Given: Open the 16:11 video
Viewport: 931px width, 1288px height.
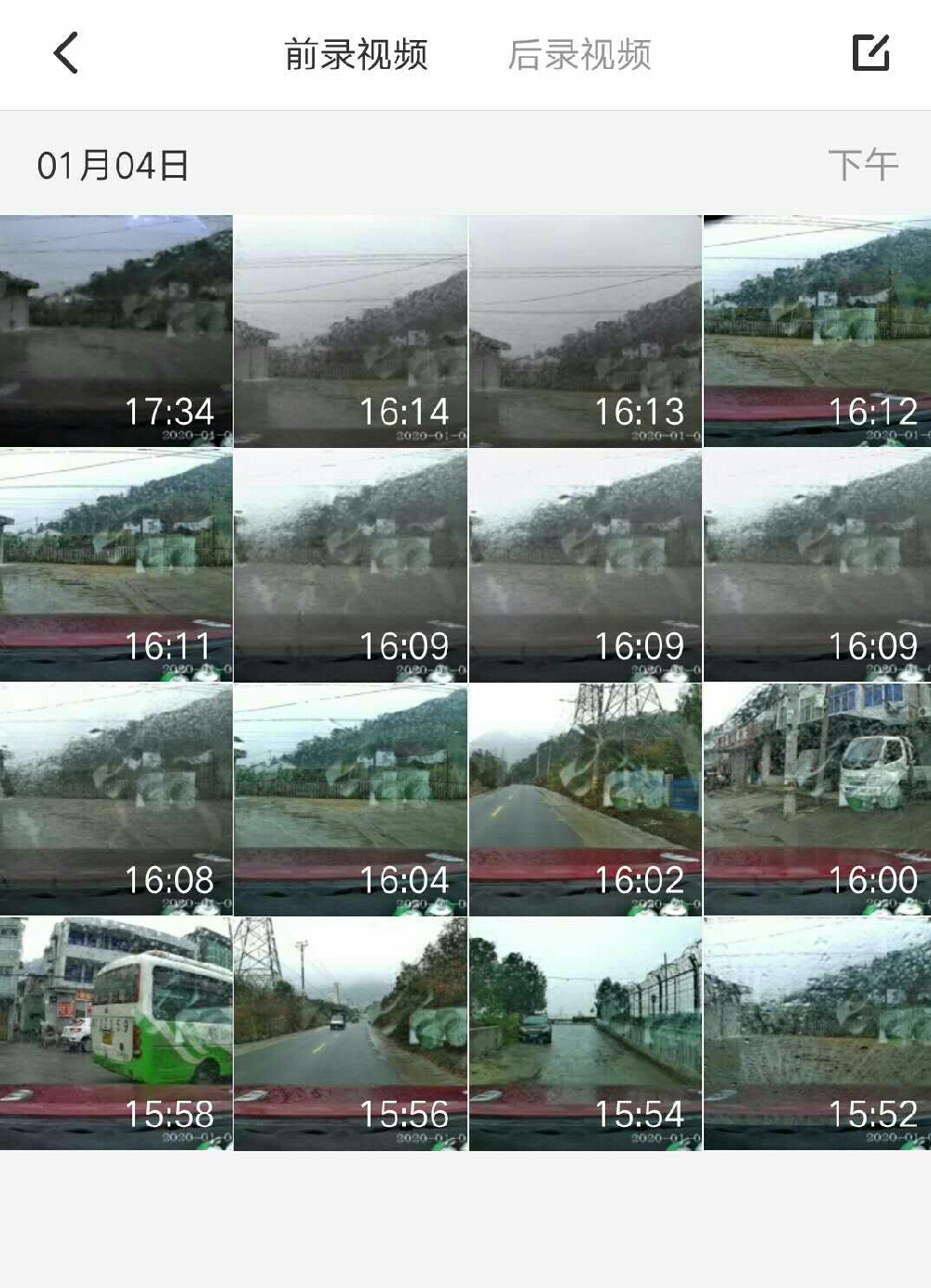Looking at the screenshot, I should click(x=116, y=566).
